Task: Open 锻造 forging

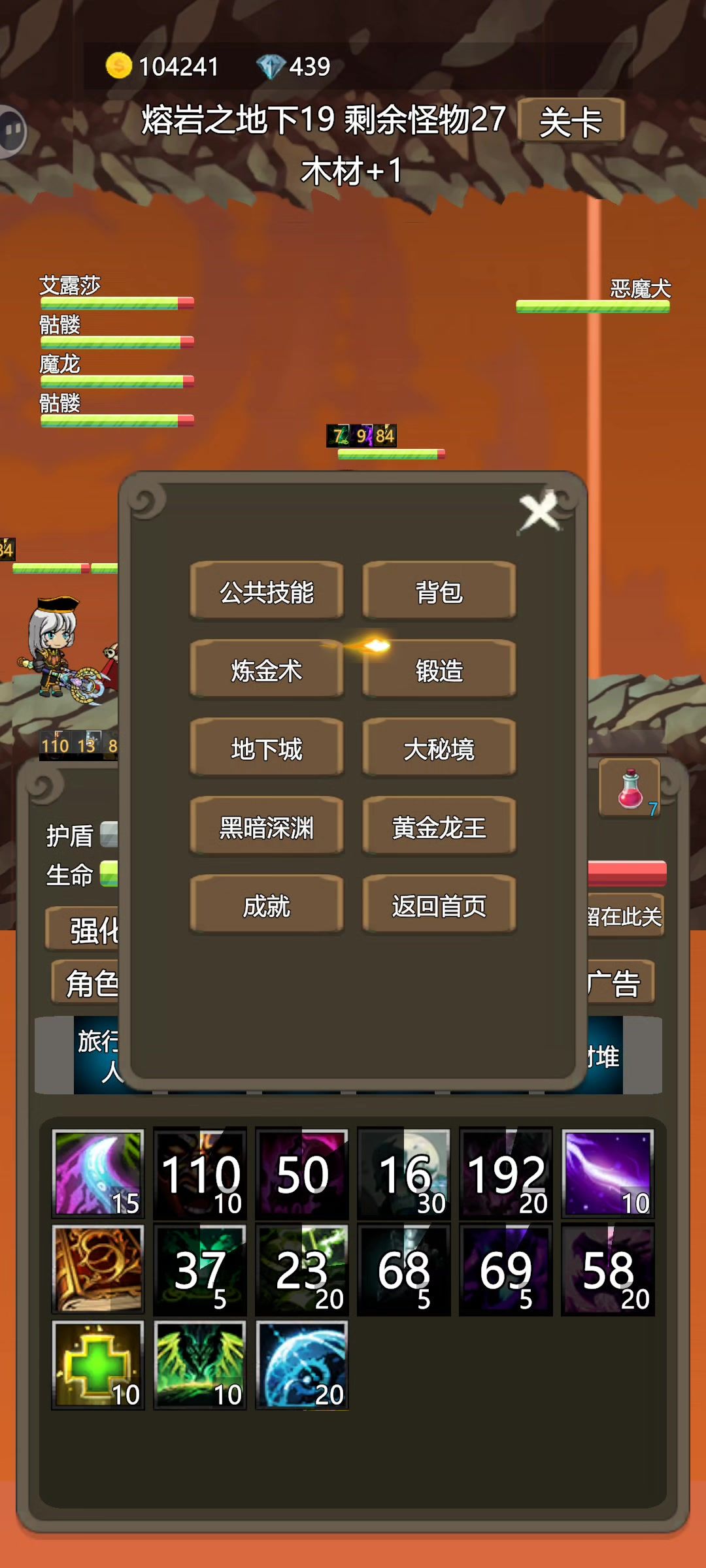Action: click(x=439, y=670)
